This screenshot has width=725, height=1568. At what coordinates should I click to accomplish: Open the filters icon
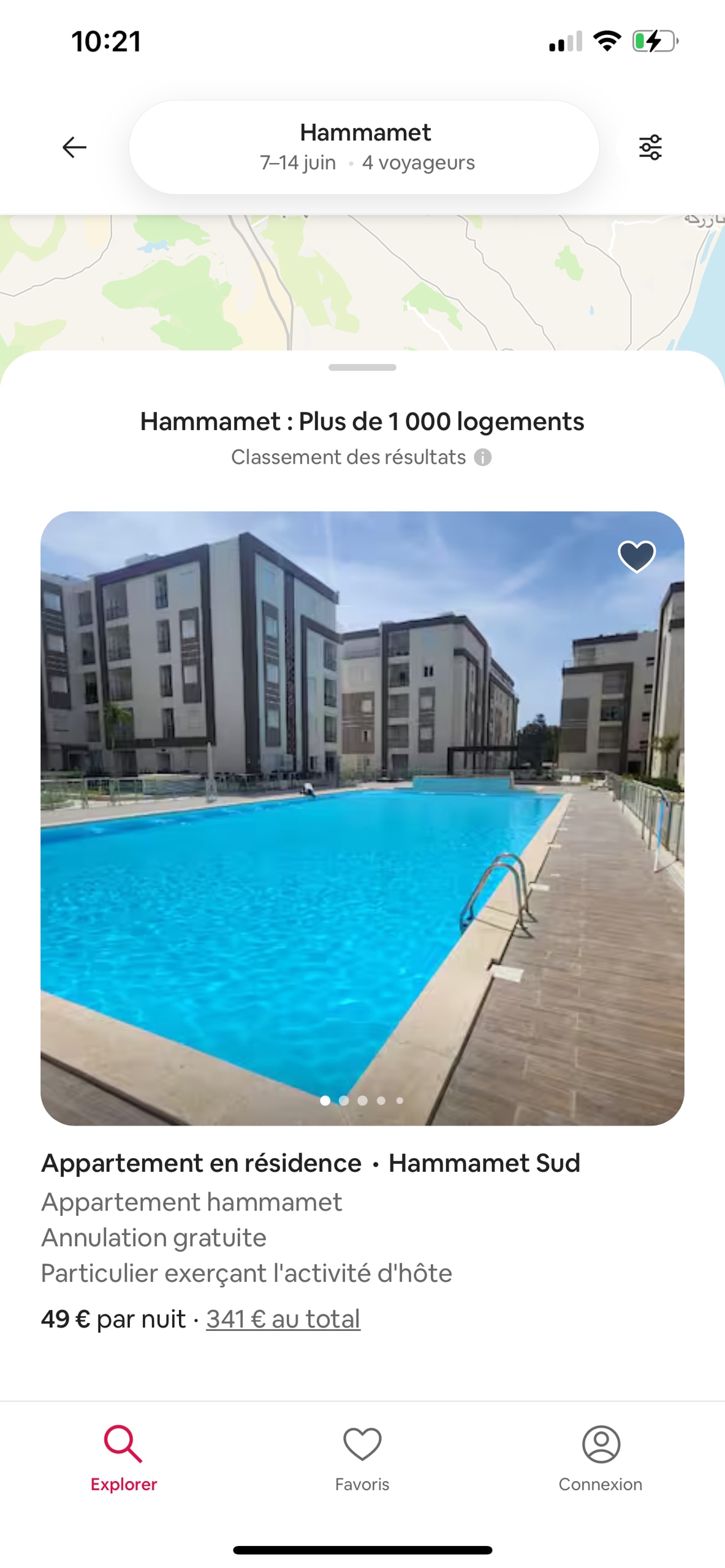[650, 147]
